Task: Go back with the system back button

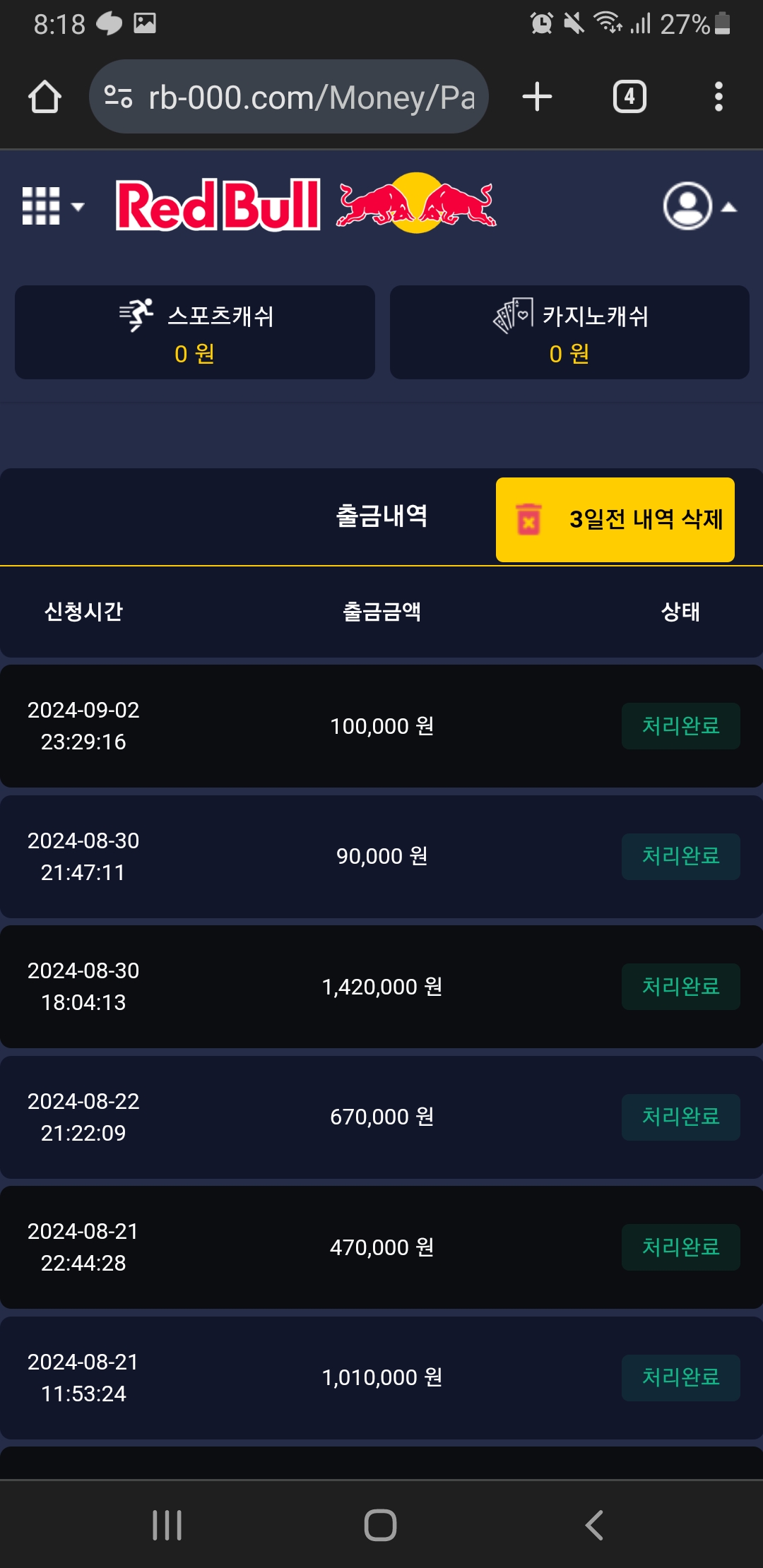Action: pos(594,1525)
